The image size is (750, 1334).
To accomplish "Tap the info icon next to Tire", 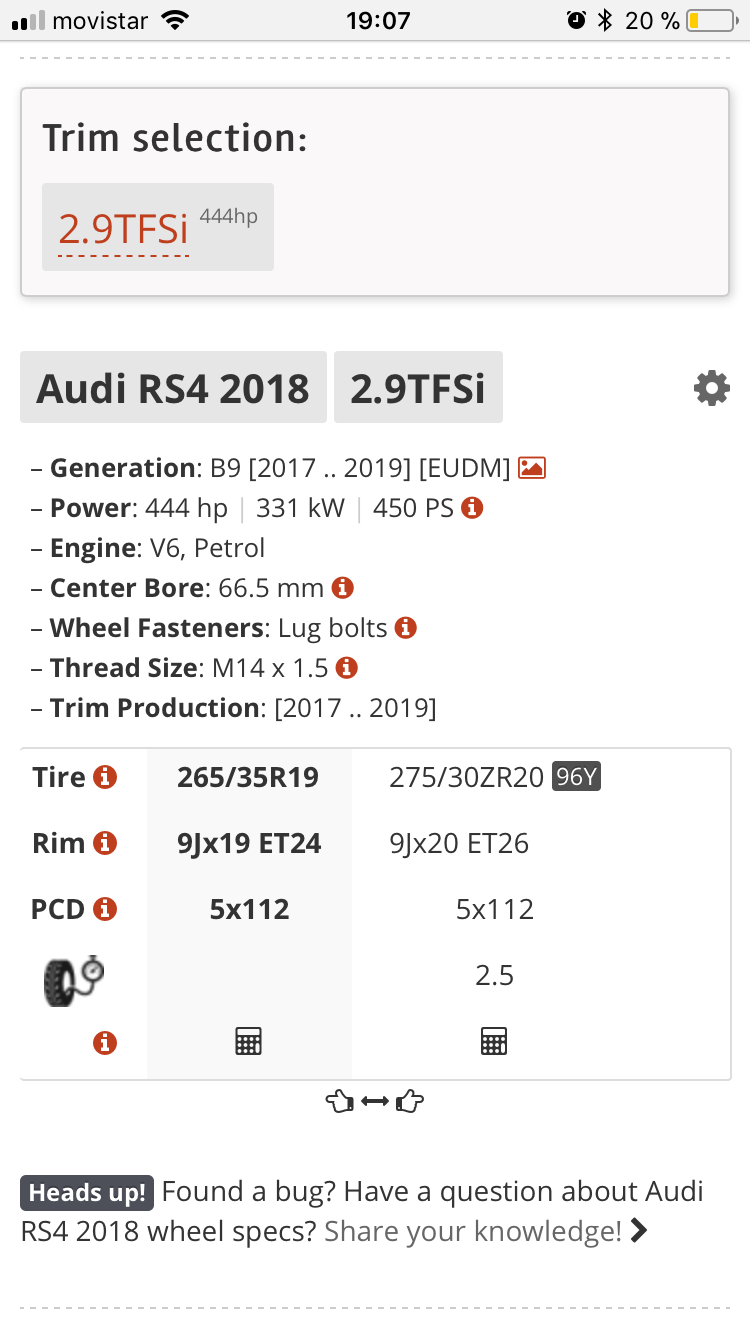I will pos(105,777).
